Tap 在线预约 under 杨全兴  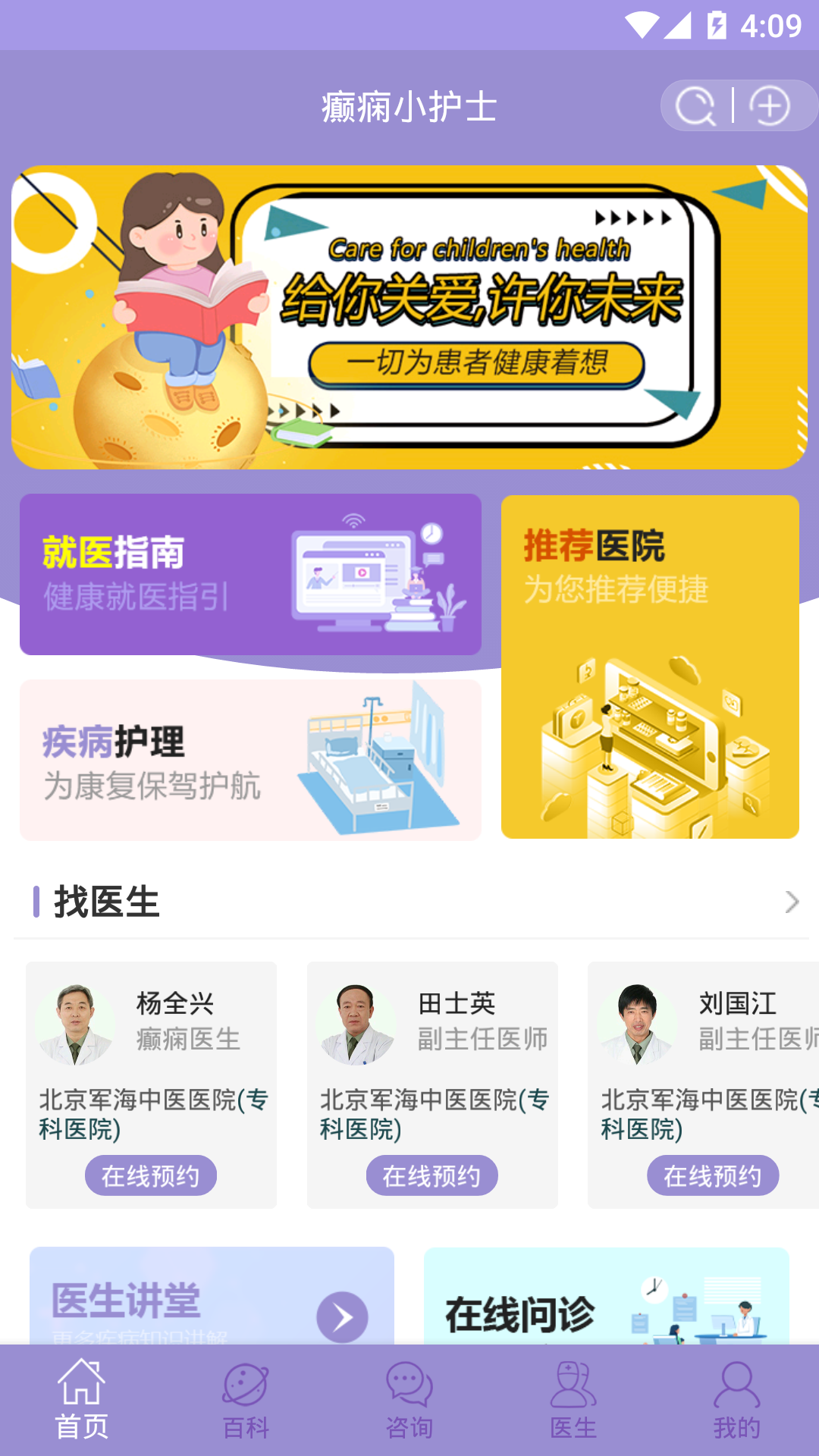(x=150, y=1175)
